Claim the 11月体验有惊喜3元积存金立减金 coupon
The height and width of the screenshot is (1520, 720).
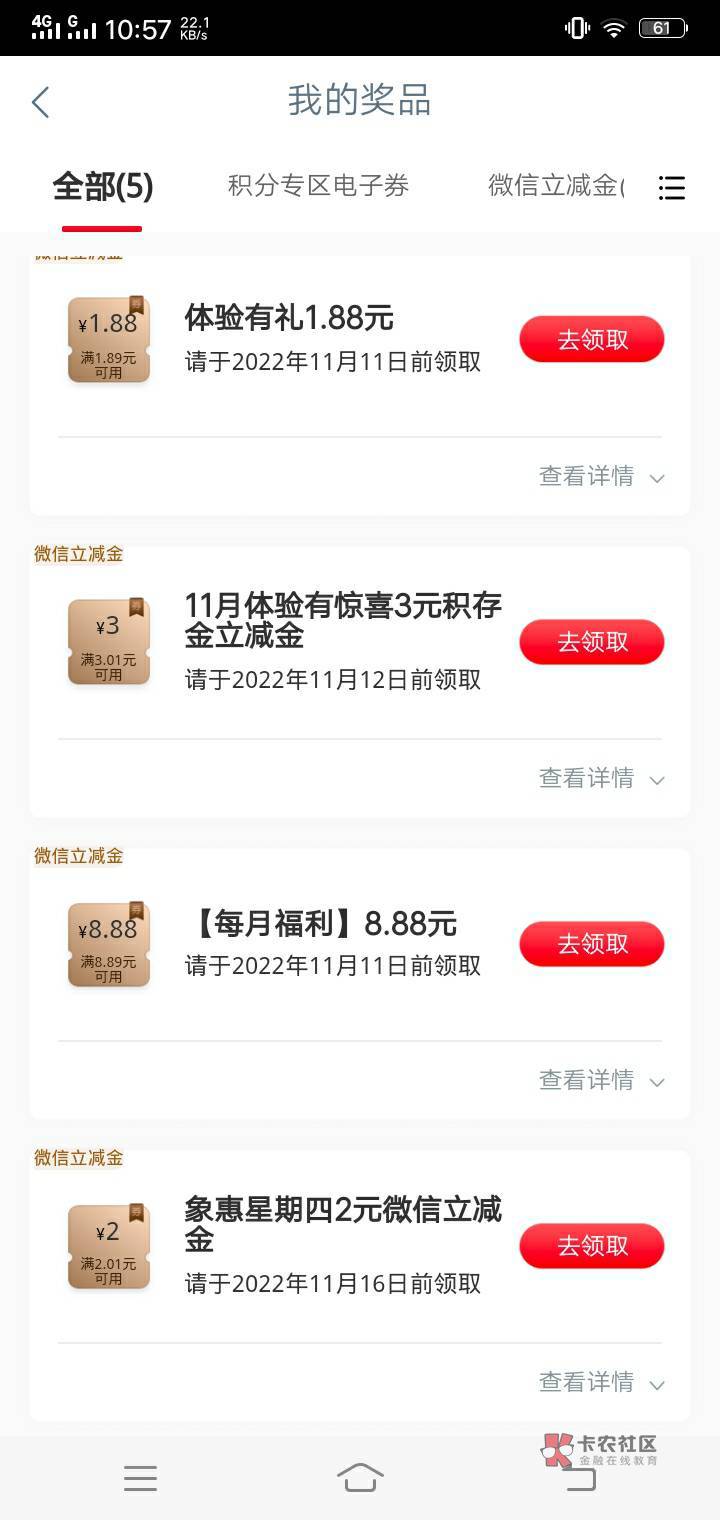pos(591,642)
